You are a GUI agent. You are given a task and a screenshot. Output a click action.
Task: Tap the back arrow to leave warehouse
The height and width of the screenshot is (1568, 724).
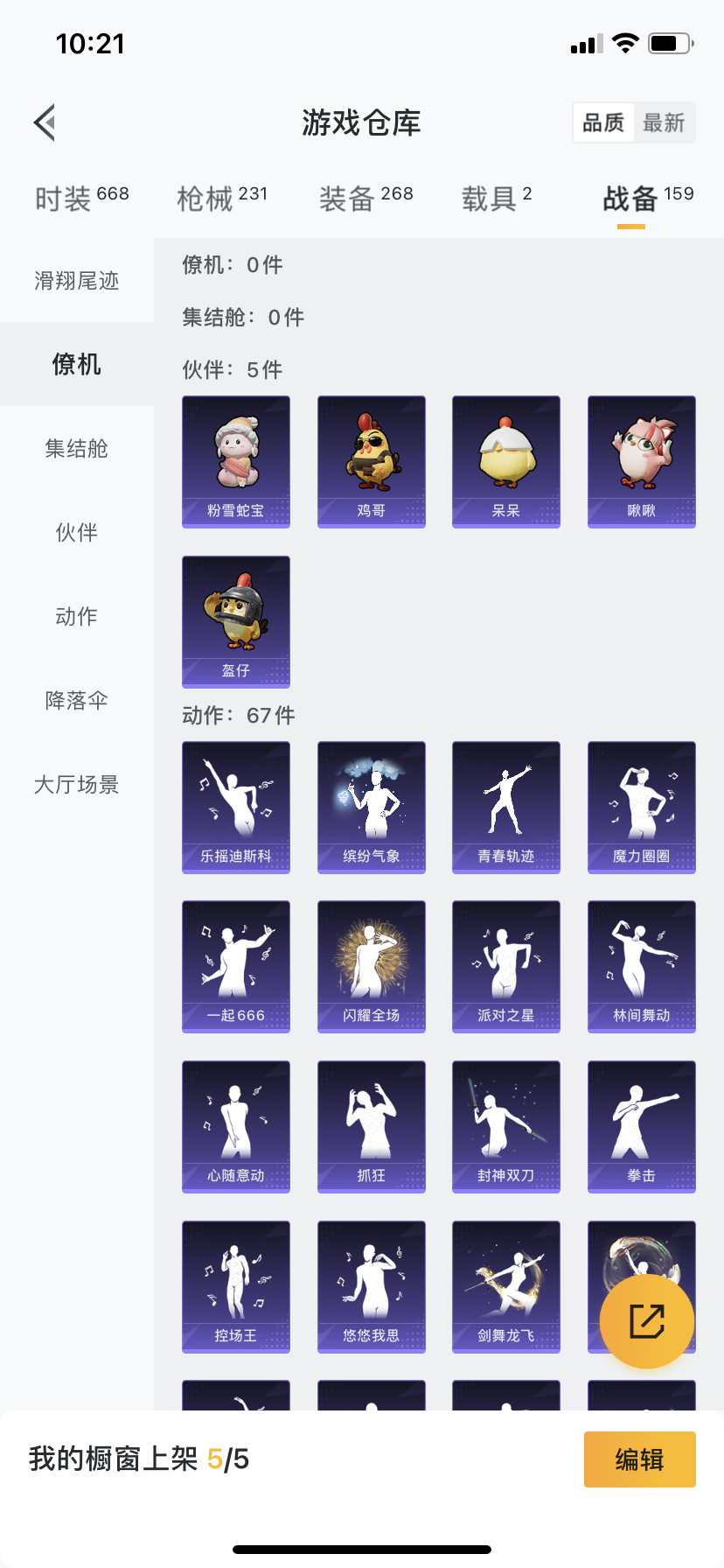pyautogui.click(x=45, y=122)
